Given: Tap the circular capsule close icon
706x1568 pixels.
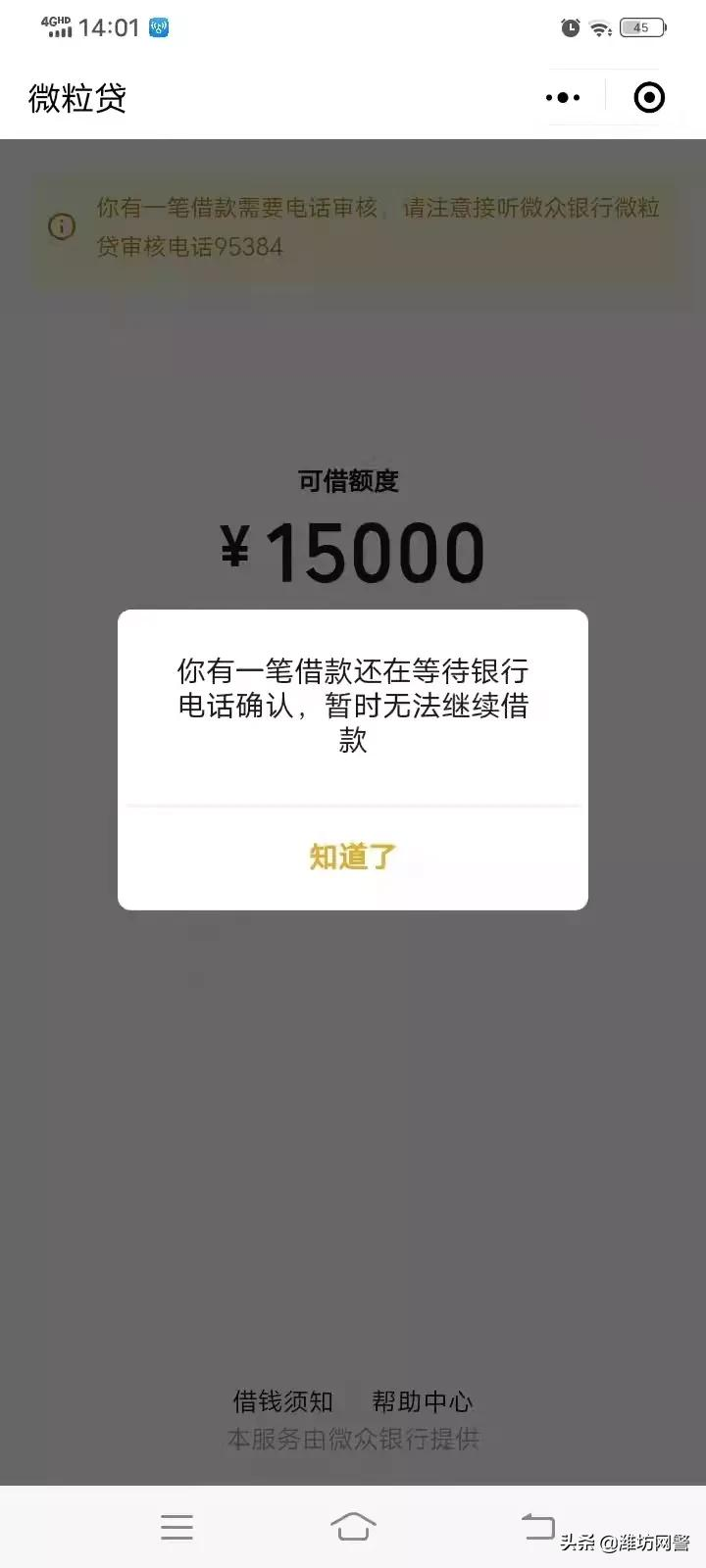Looking at the screenshot, I should tap(647, 96).
